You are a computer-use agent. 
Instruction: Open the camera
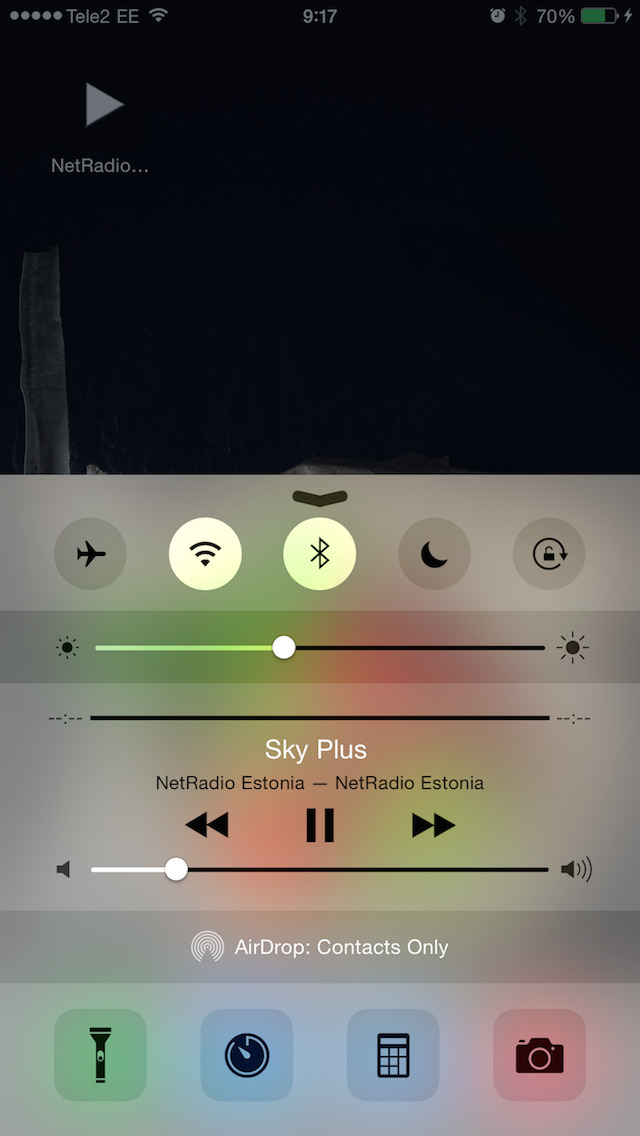539,1055
